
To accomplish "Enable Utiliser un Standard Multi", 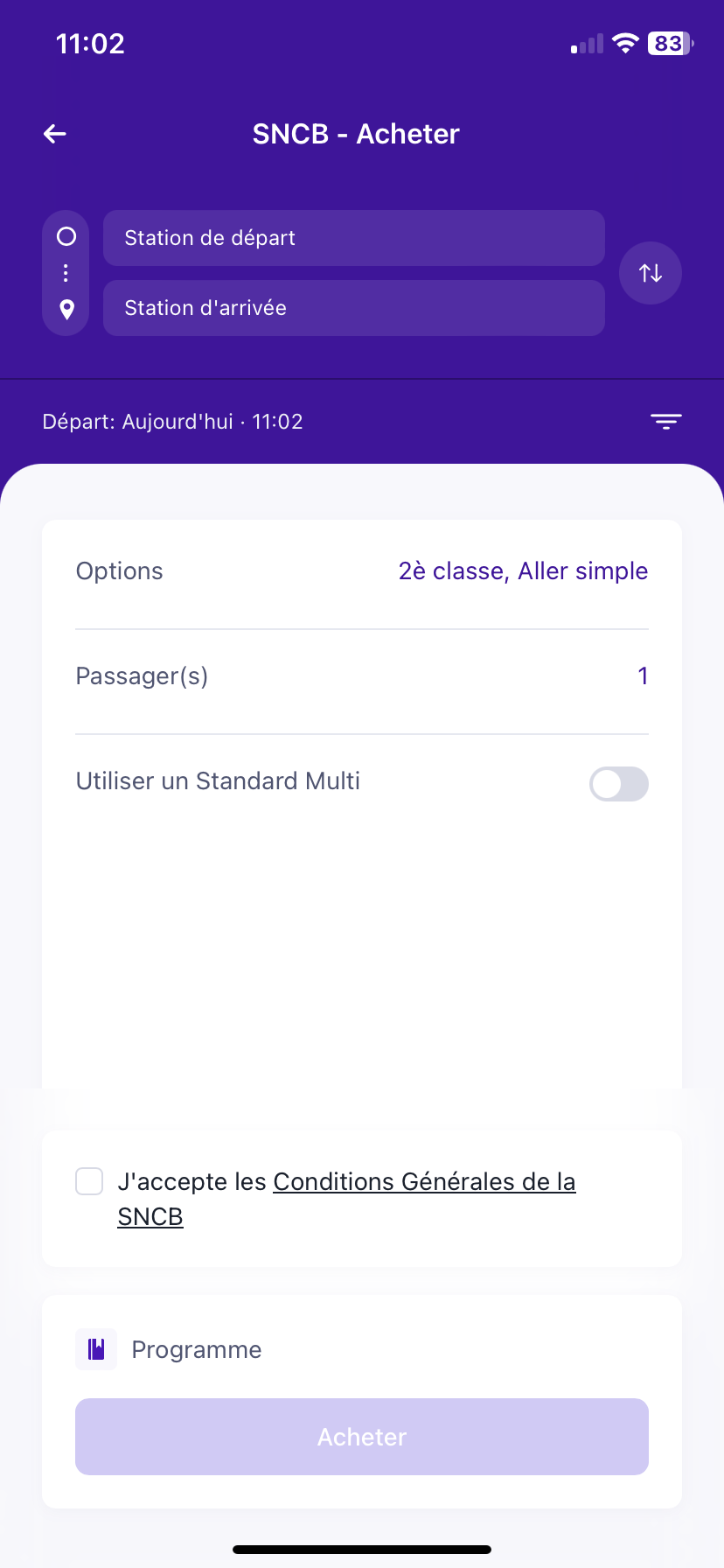I will tap(618, 784).
